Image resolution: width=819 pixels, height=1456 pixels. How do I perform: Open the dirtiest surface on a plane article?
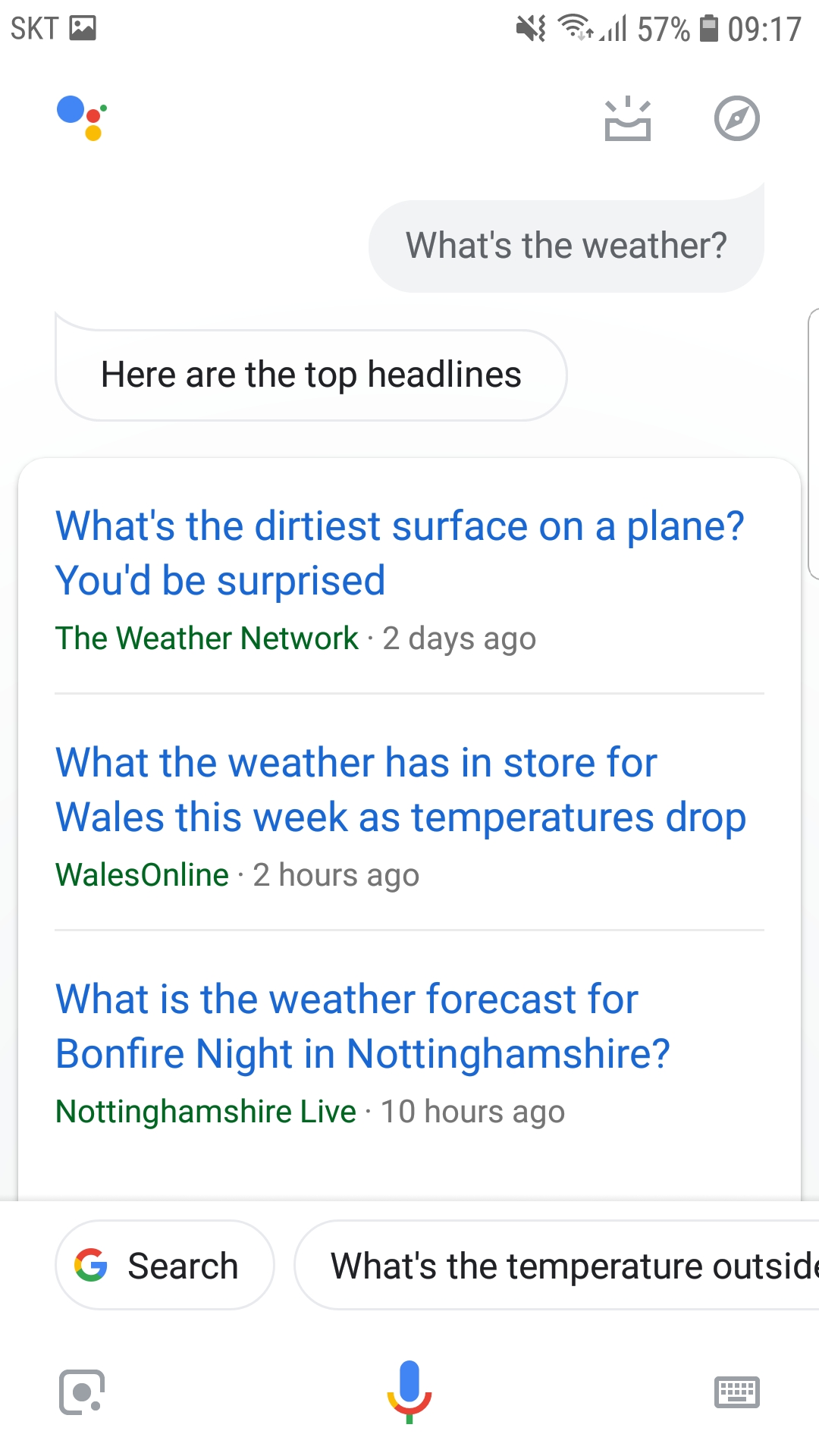coord(400,554)
